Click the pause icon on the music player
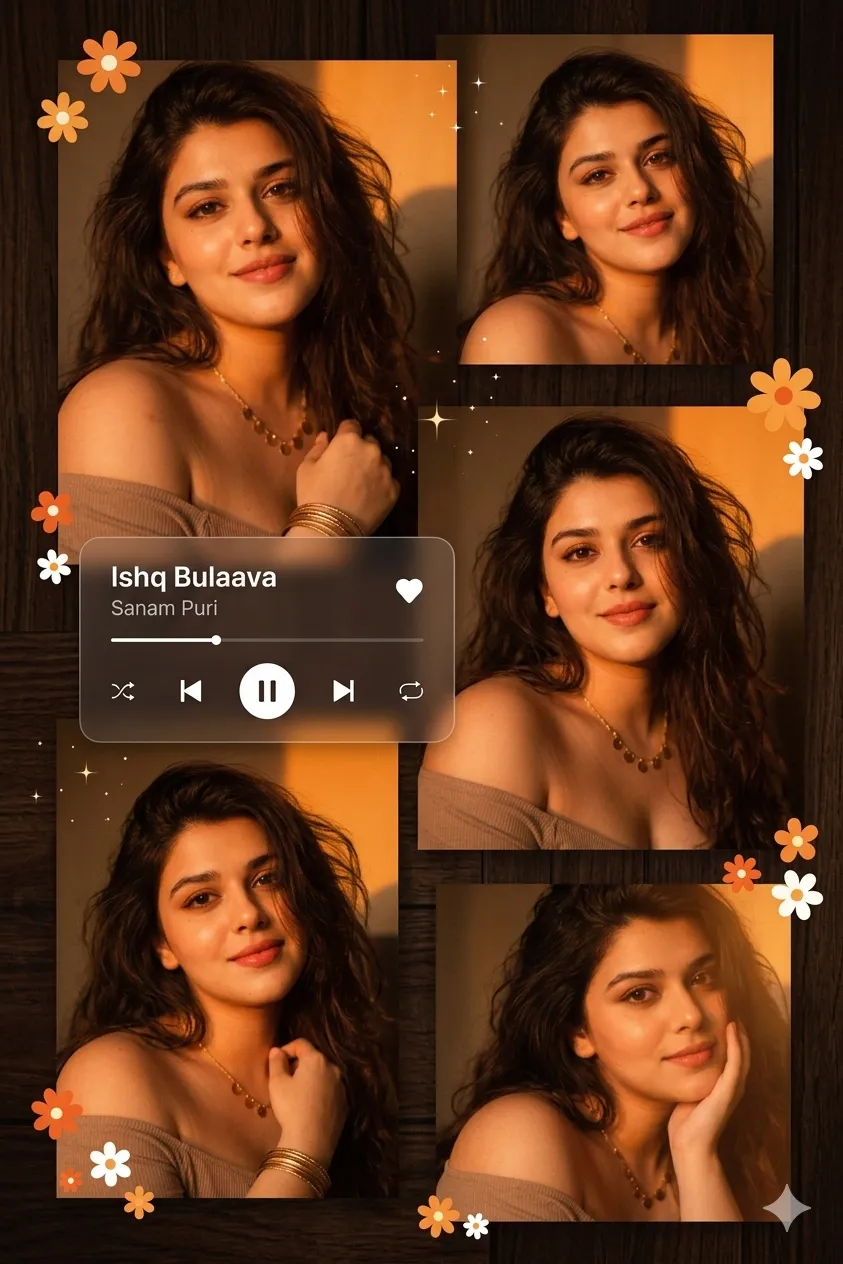This screenshot has width=843, height=1264. click(265, 689)
